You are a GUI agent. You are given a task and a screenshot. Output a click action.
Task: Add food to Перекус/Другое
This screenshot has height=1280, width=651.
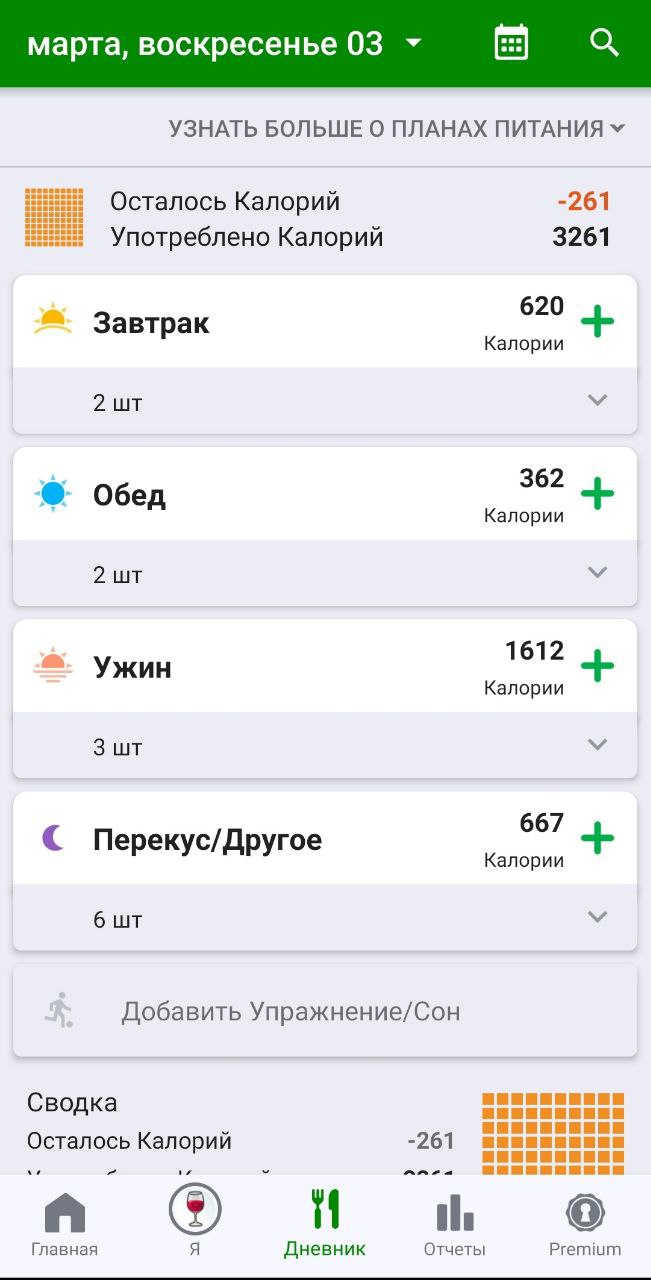(597, 838)
